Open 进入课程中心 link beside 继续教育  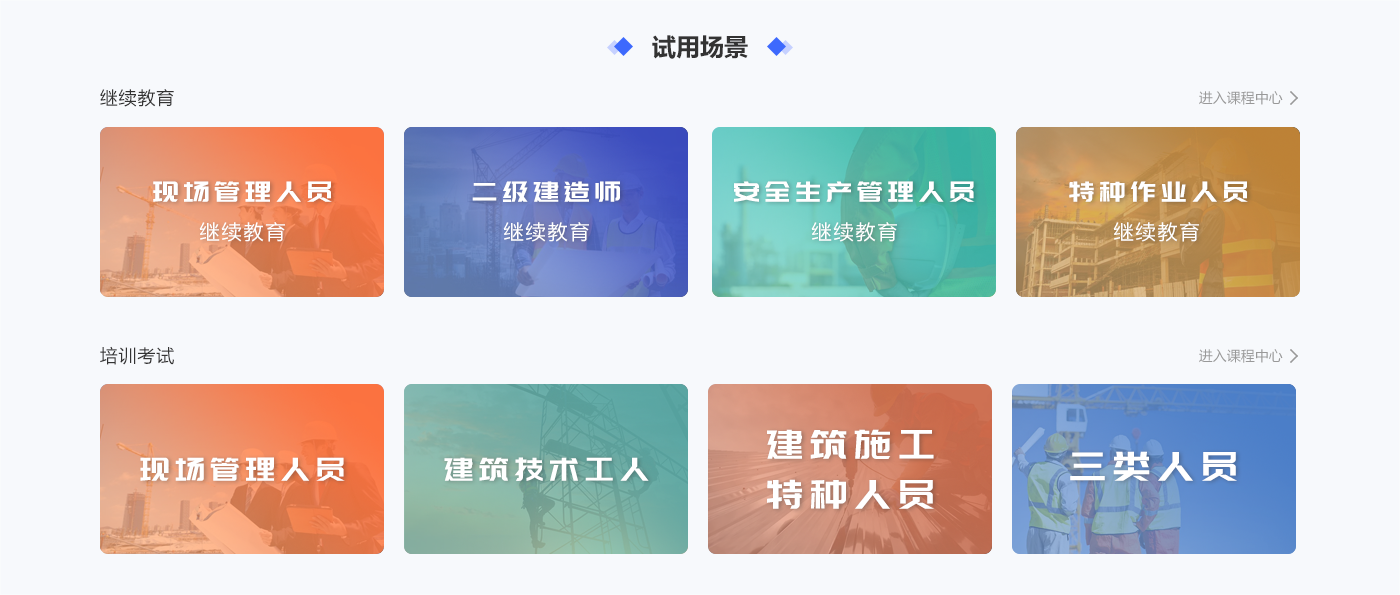pos(1247,98)
